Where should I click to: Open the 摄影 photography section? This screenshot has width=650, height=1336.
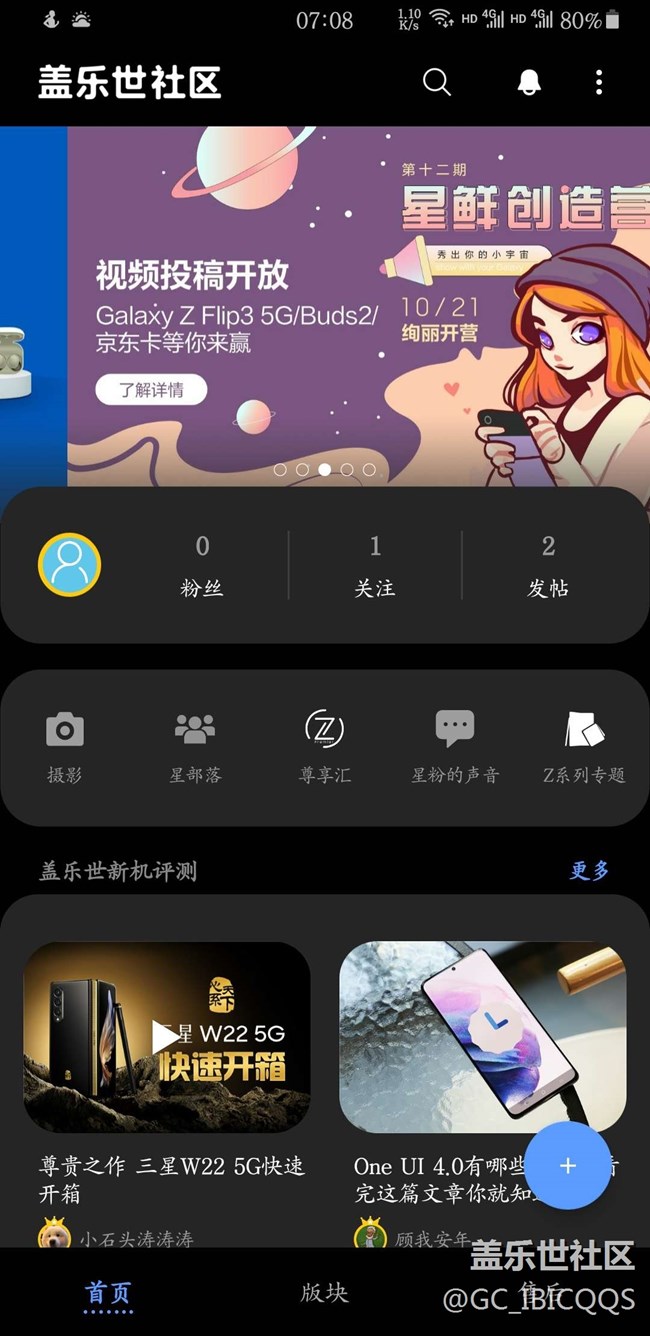pyautogui.click(x=65, y=747)
